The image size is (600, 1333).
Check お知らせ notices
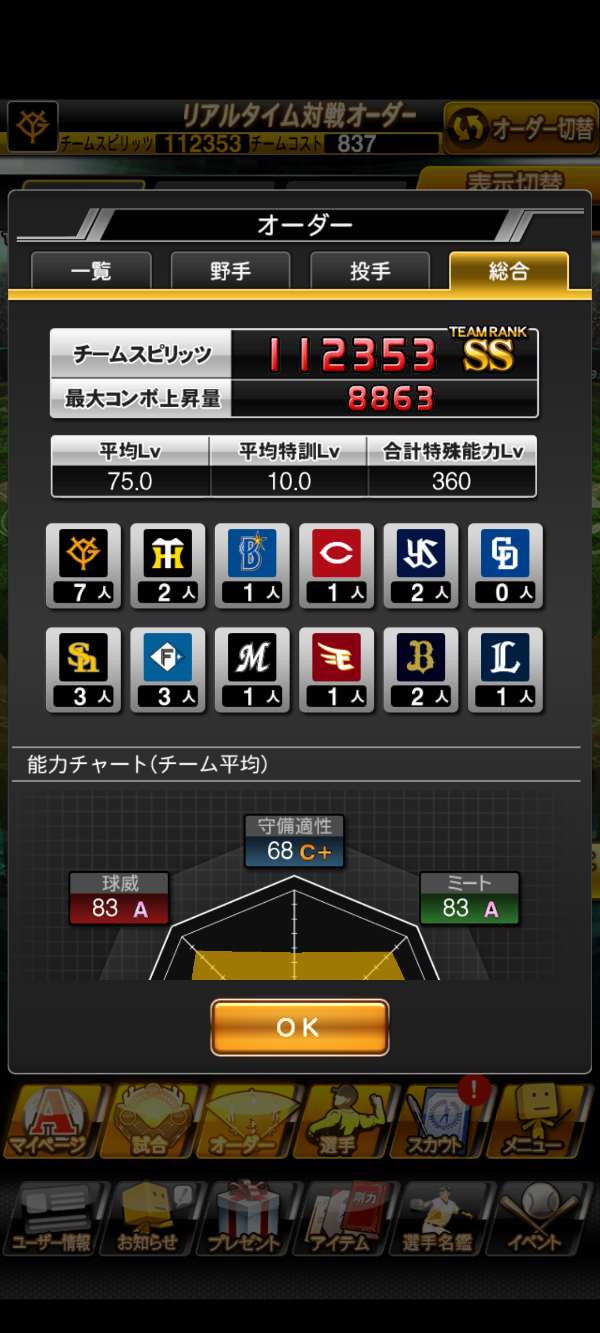pyautogui.click(x=150, y=1220)
